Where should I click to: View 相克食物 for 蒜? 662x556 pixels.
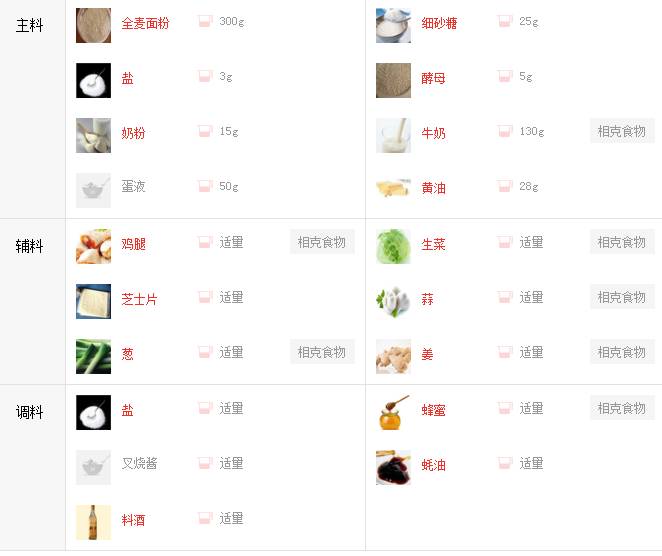pos(621,297)
